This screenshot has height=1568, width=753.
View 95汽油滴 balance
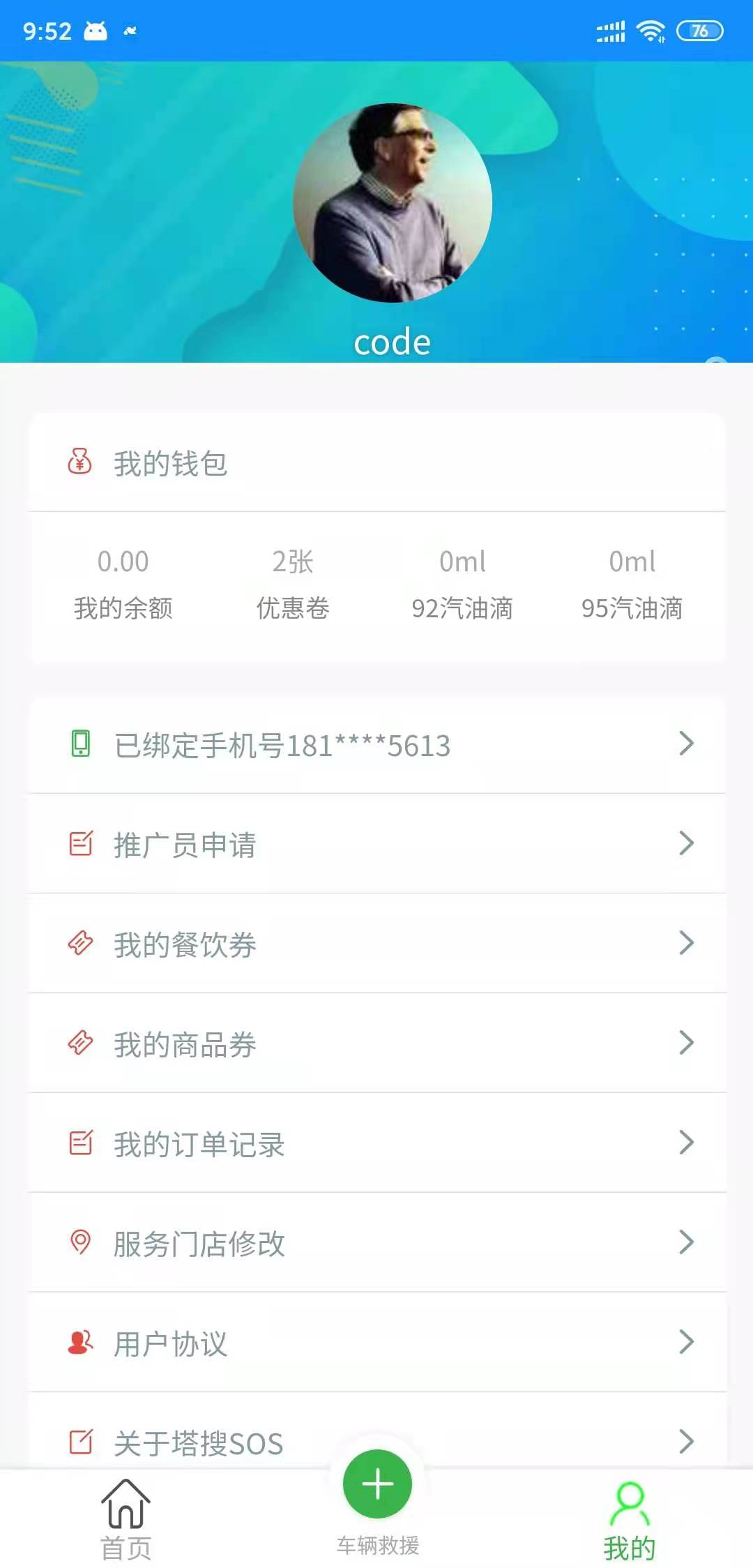[x=632, y=585]
